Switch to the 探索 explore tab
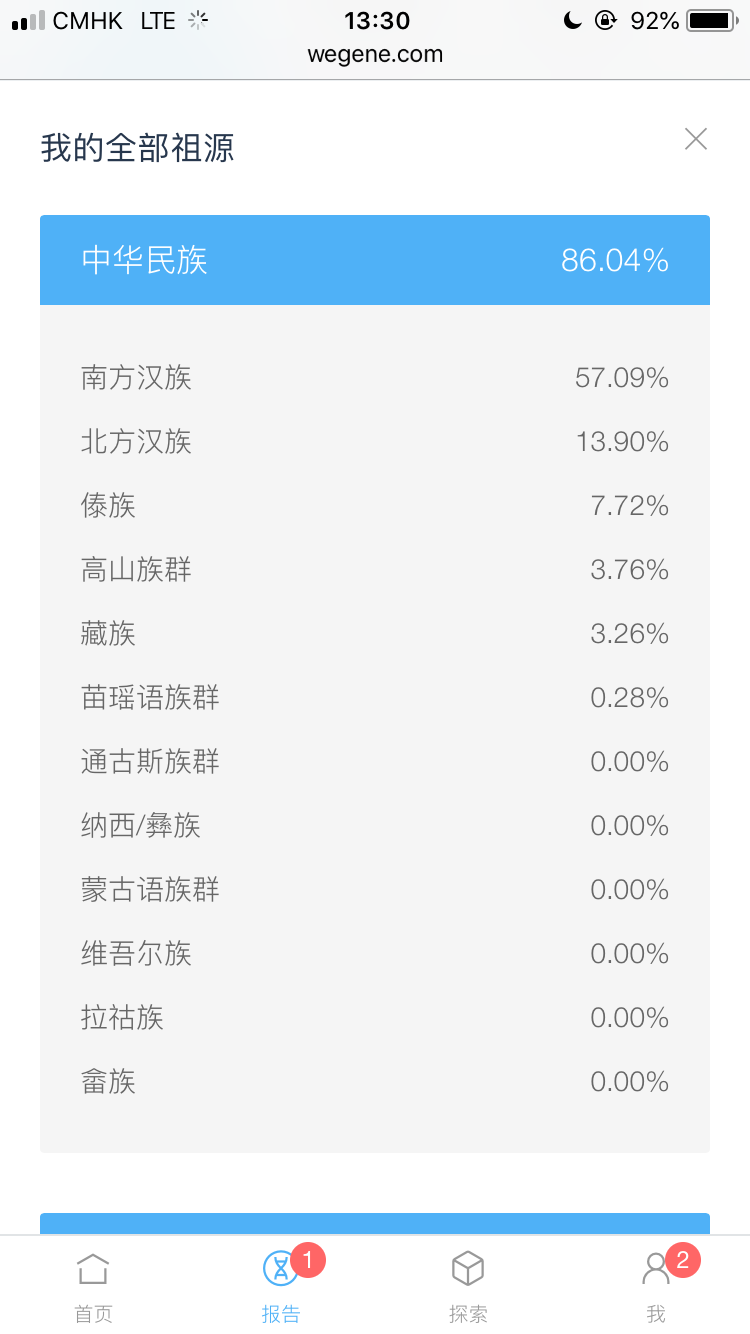 468,1286
